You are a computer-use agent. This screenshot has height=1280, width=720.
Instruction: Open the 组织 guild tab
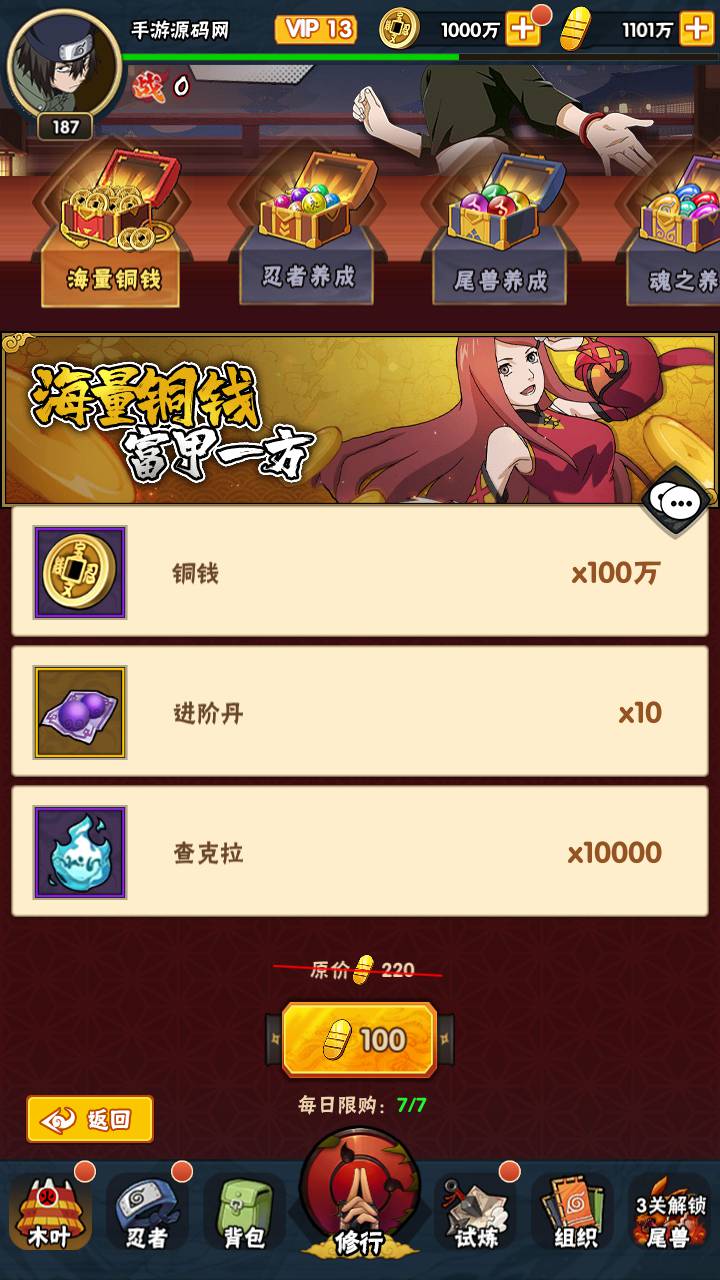click(573, 1212)
